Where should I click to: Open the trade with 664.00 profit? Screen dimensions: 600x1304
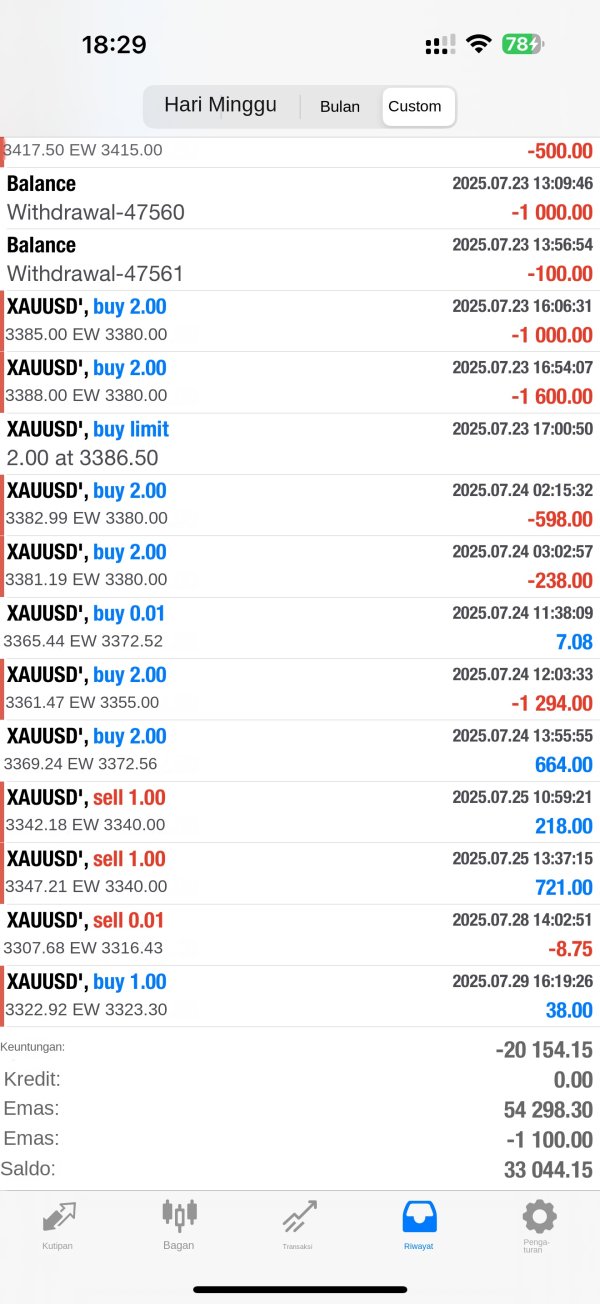(x=300, y=750)
